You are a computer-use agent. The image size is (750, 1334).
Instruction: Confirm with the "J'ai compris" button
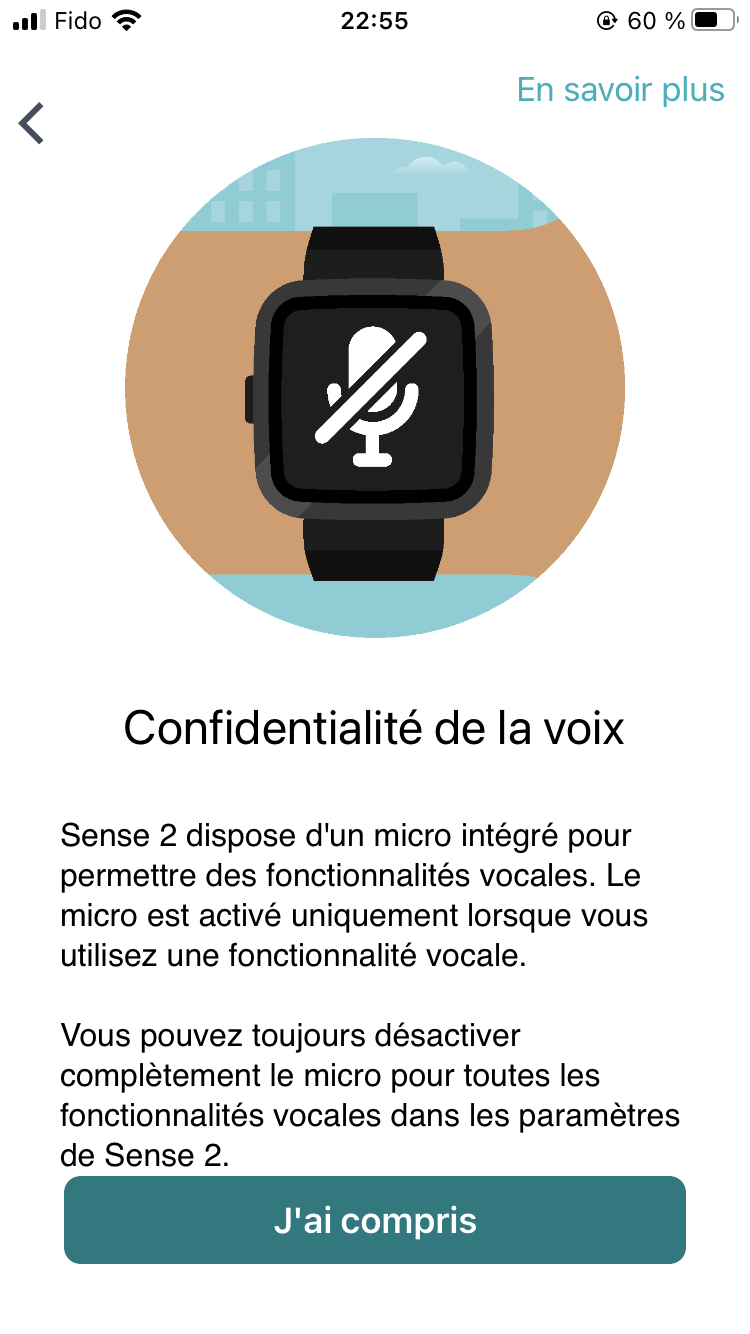pos(375,1220)
